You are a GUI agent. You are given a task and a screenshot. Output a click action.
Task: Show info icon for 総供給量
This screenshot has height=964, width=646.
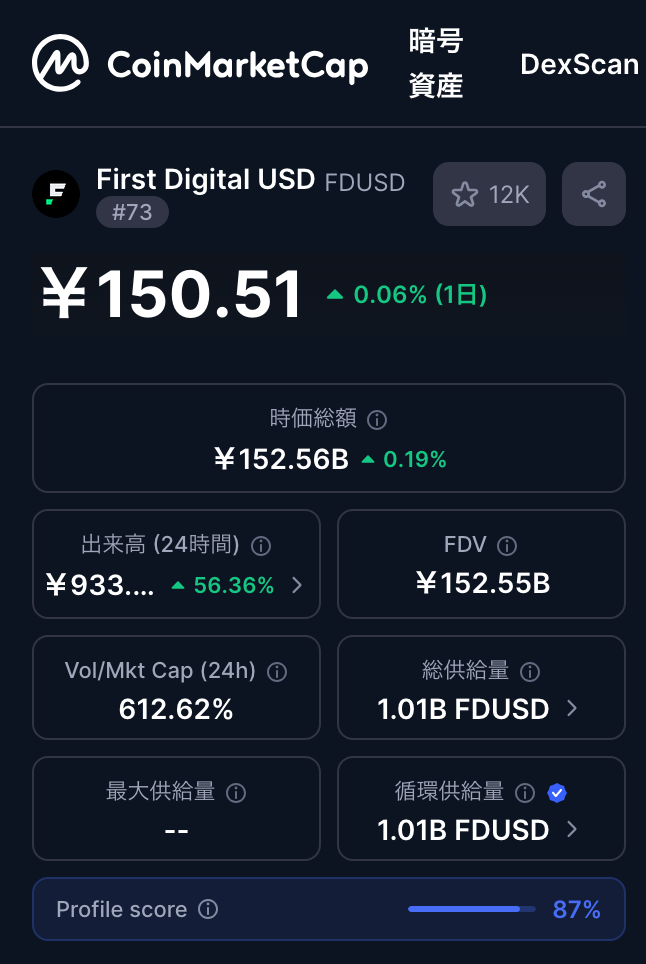[x=530, y=672]
